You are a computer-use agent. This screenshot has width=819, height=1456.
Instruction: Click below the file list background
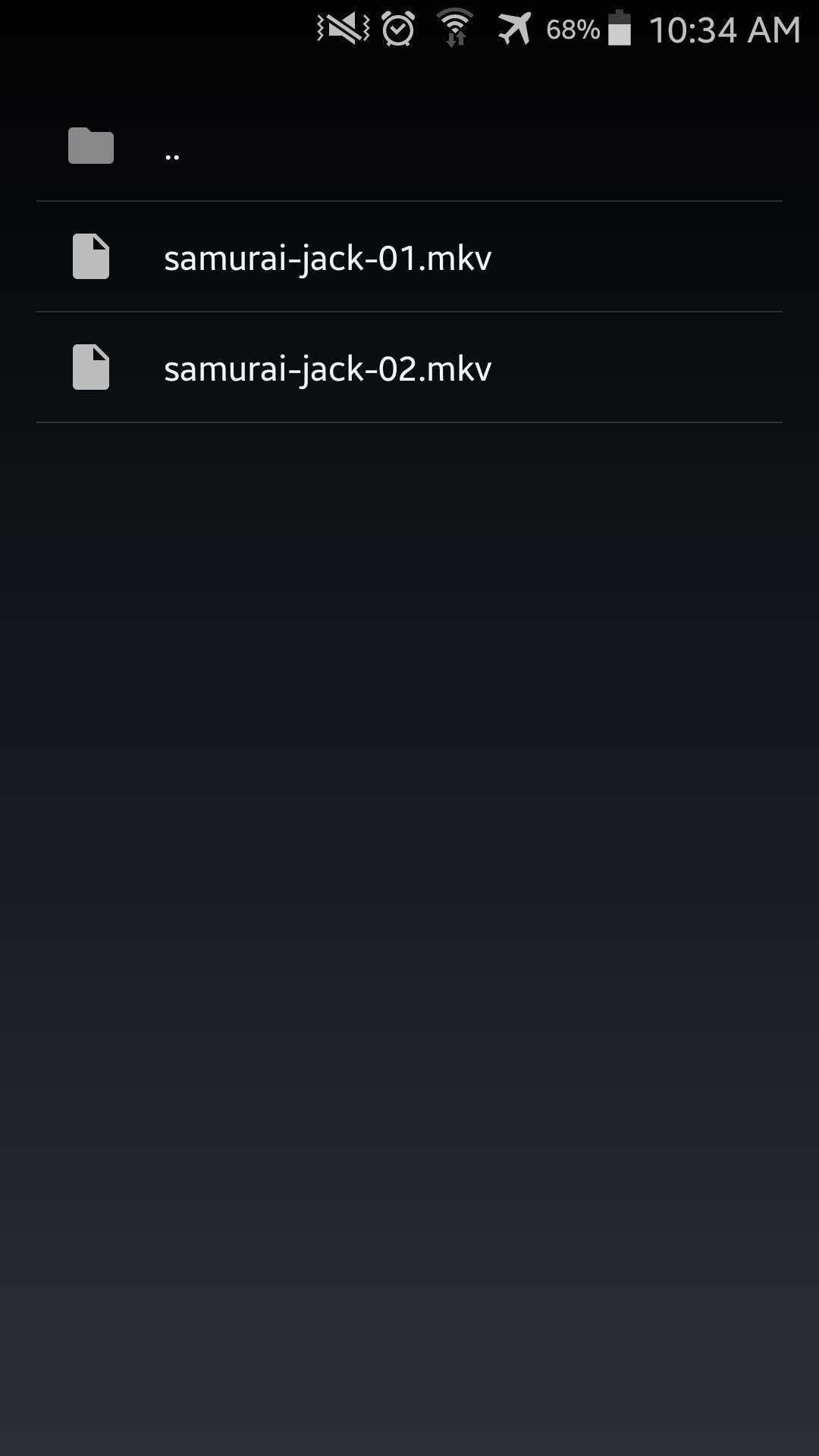point(409,834)
